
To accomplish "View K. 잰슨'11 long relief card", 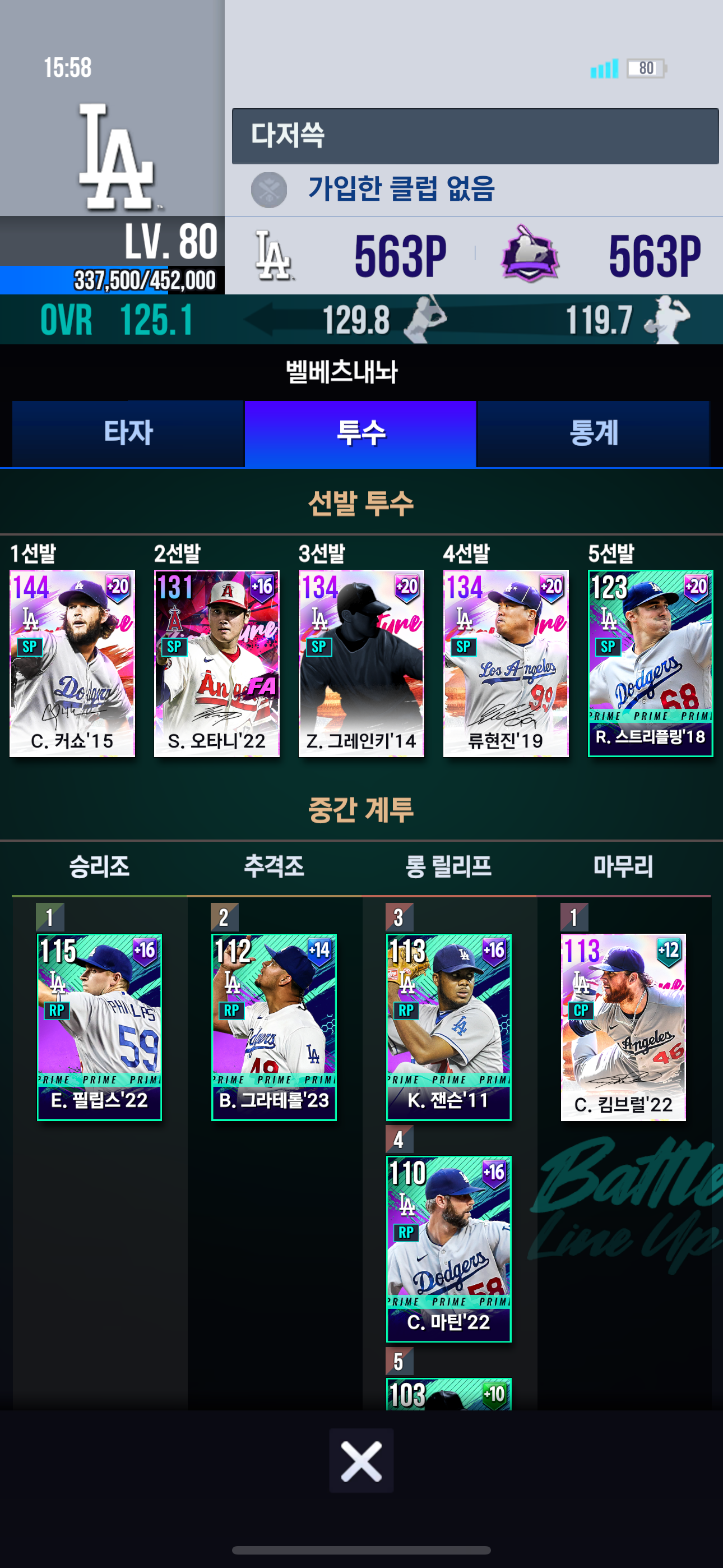I will coord(448,1026).
